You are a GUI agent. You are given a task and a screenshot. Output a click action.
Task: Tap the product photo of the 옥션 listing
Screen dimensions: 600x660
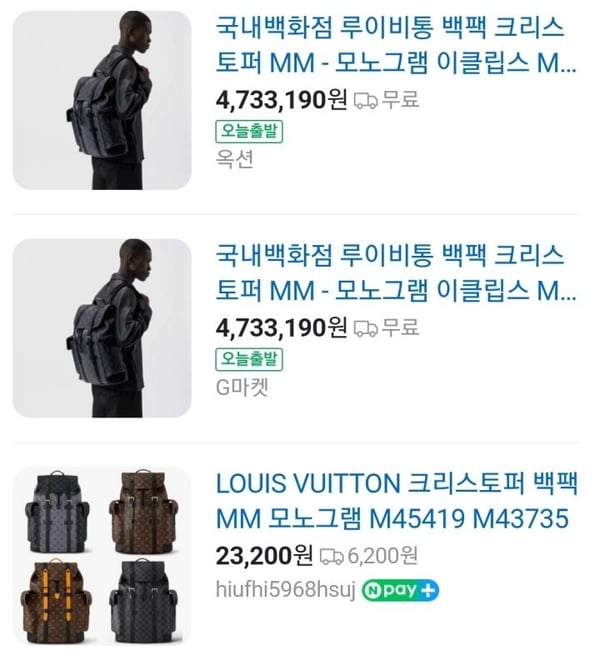[x=101, y=100]
